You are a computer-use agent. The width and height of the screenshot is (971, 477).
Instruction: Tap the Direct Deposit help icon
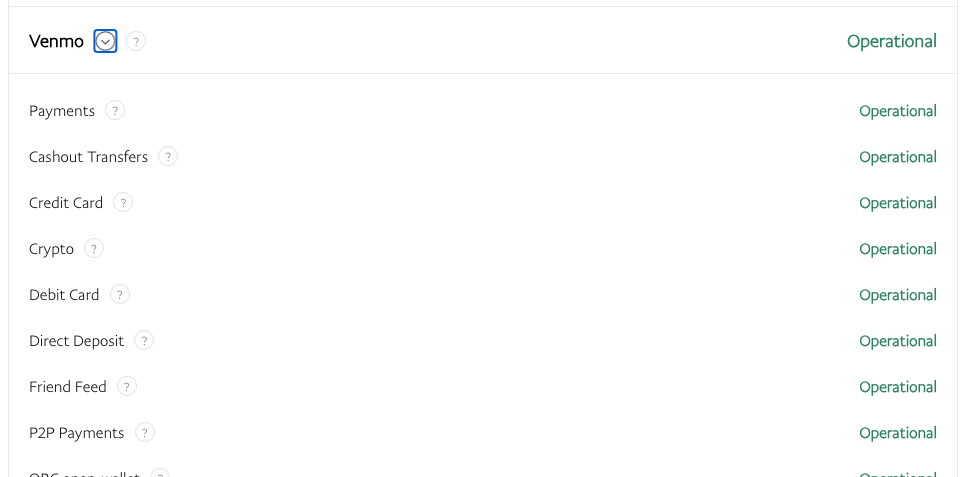144,341
